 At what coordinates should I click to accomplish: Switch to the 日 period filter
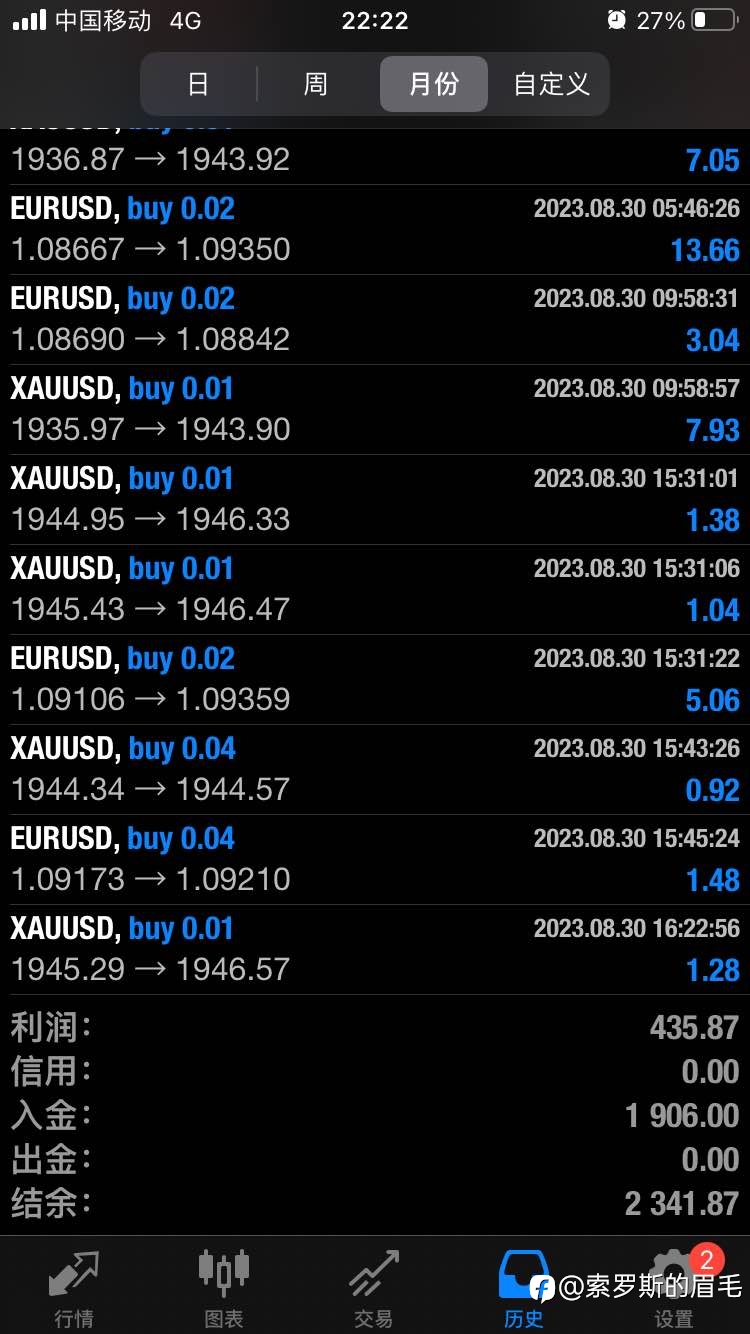pos(199,84)
